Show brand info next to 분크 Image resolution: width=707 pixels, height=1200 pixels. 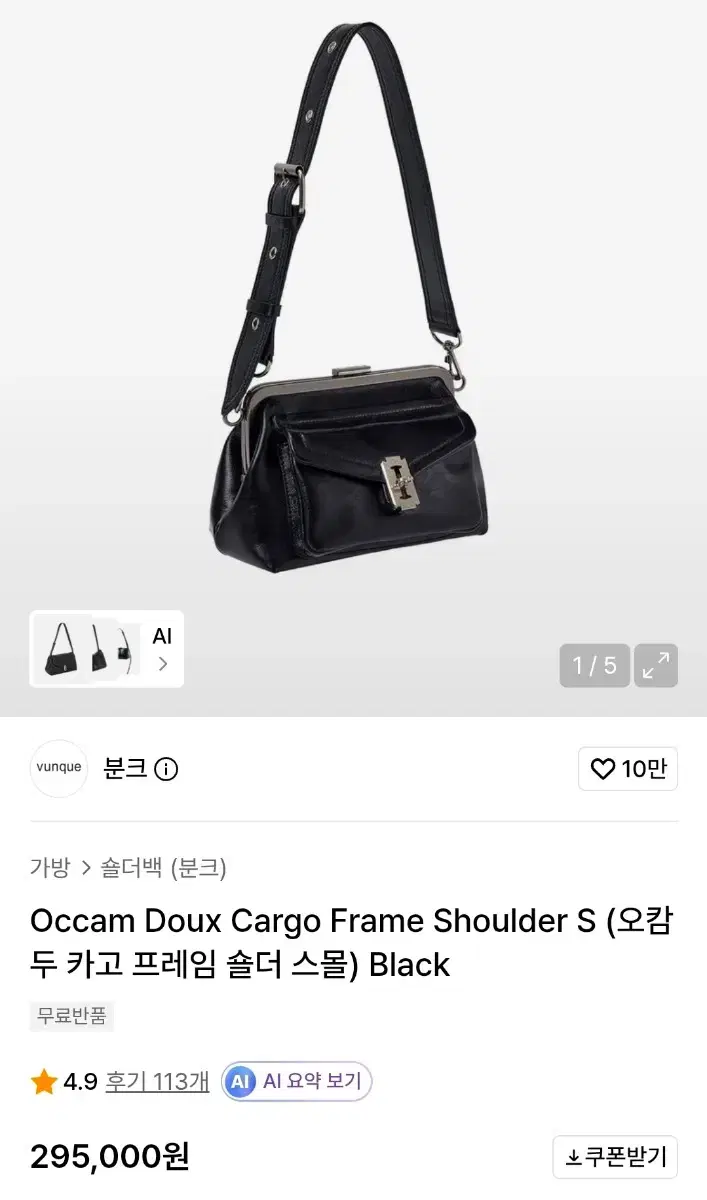pyautogui.click(x=166, y=769)
